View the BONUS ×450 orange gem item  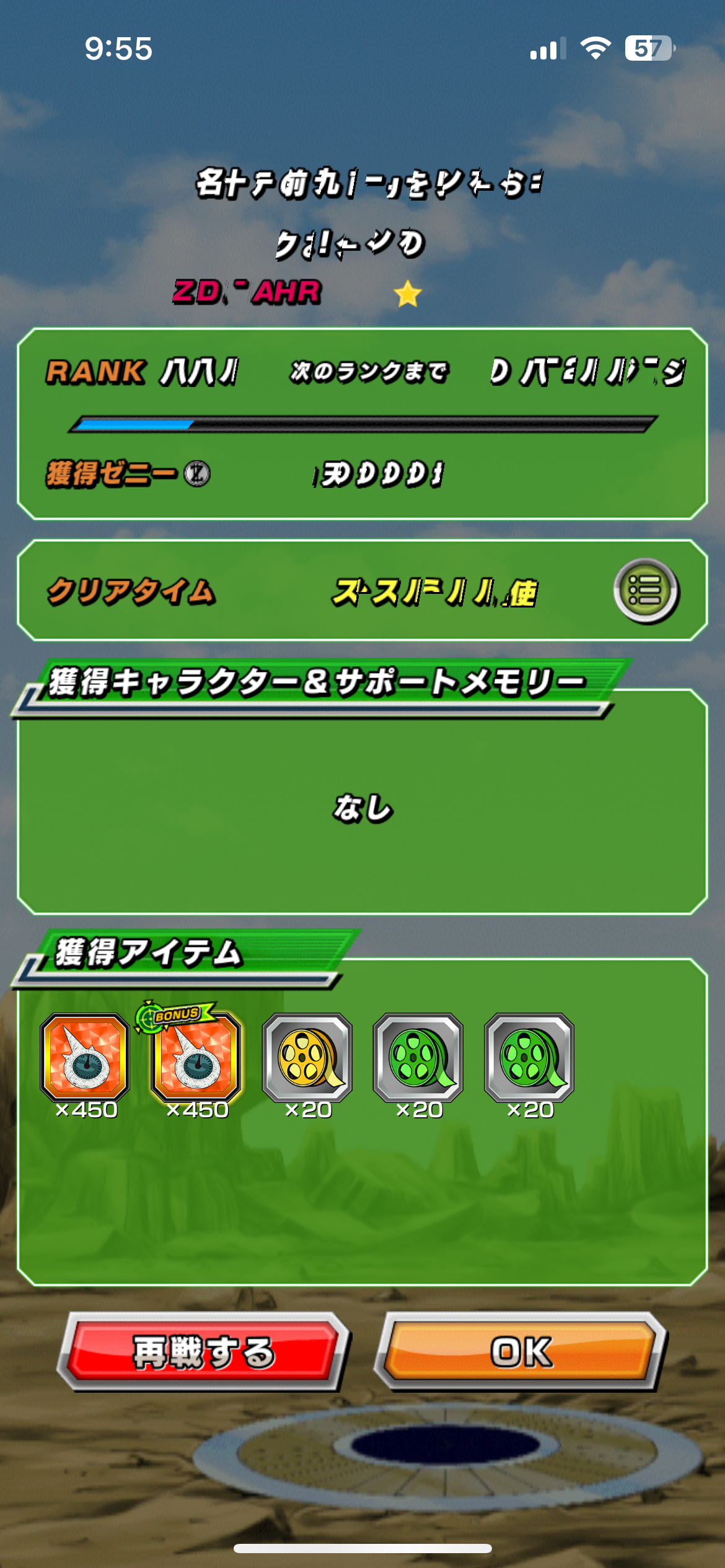click(196, 1058)
